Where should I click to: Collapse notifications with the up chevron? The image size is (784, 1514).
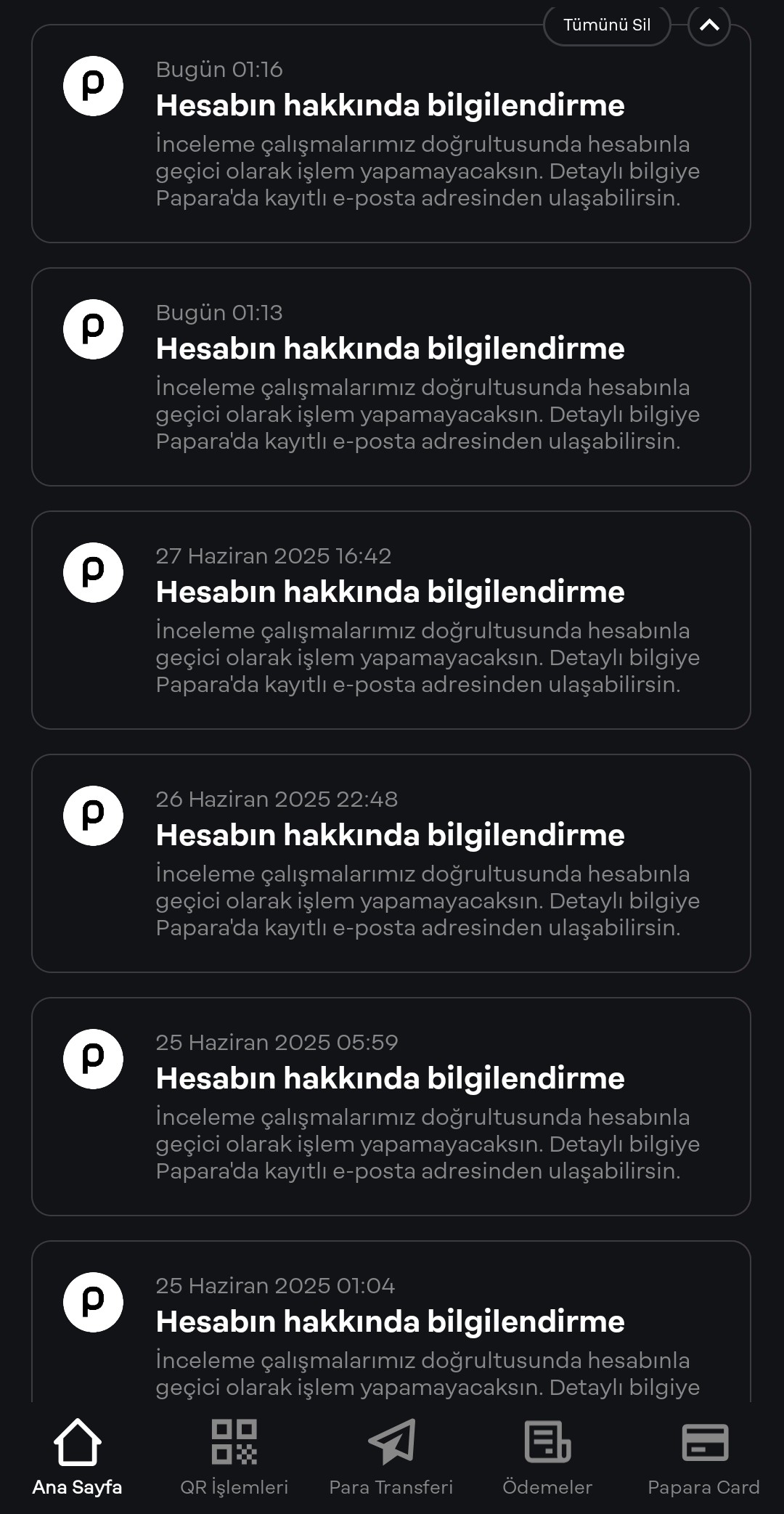coord(709,25)
